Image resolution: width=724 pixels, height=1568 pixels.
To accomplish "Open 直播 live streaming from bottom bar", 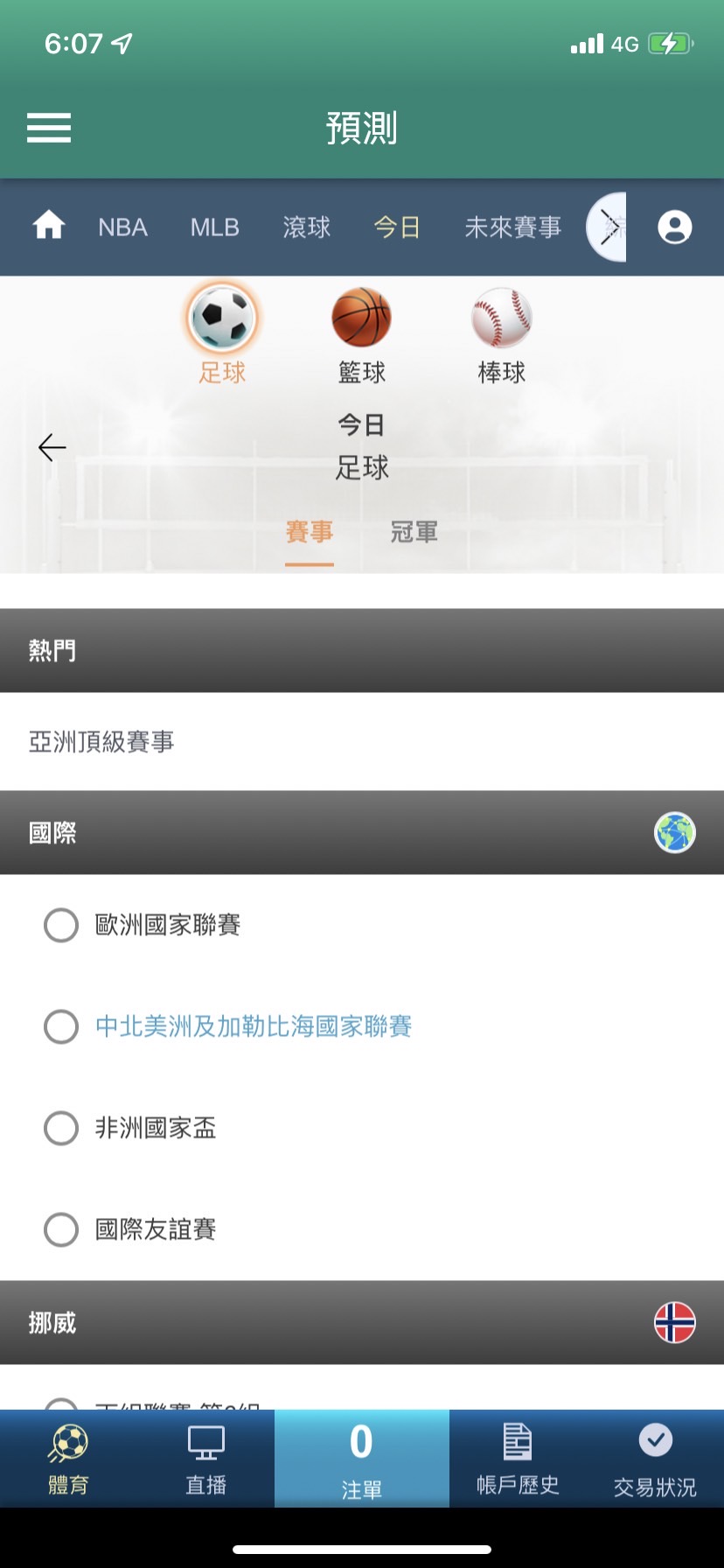I will [x=207, y=1457].
